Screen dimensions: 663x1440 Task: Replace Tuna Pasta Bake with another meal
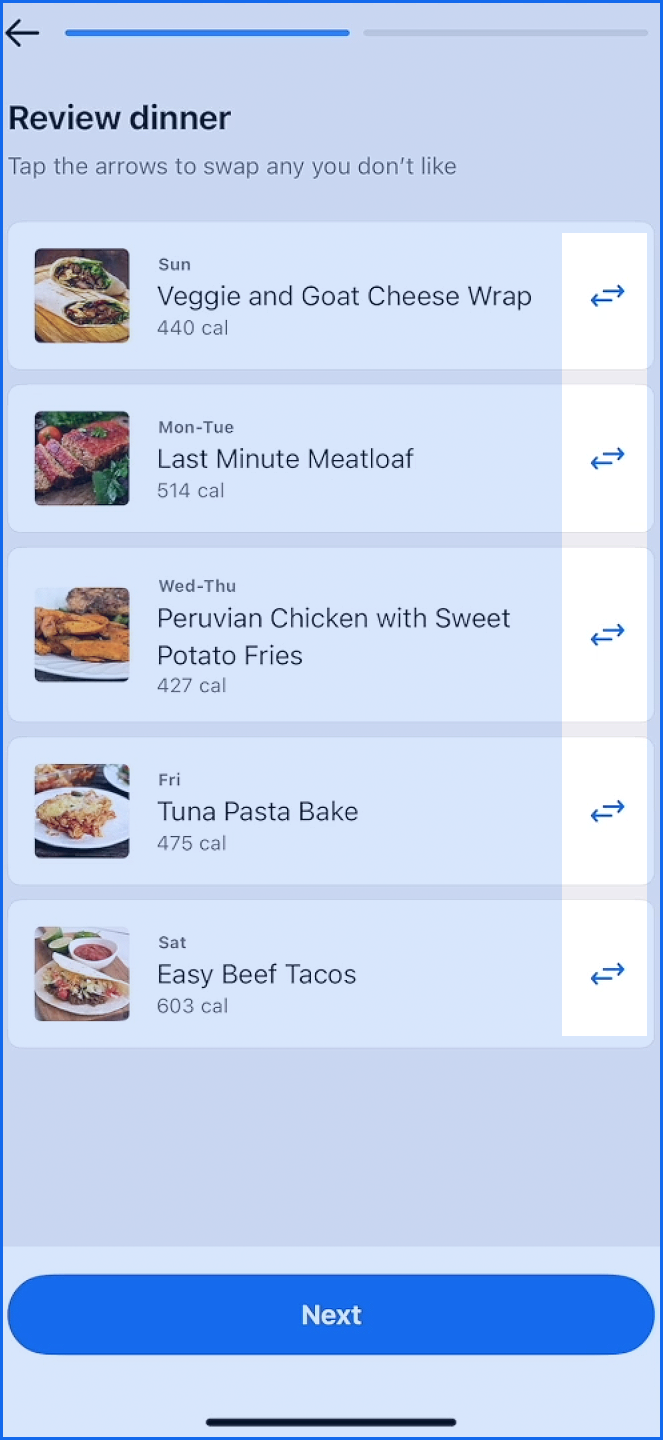[x=607, y=811]
